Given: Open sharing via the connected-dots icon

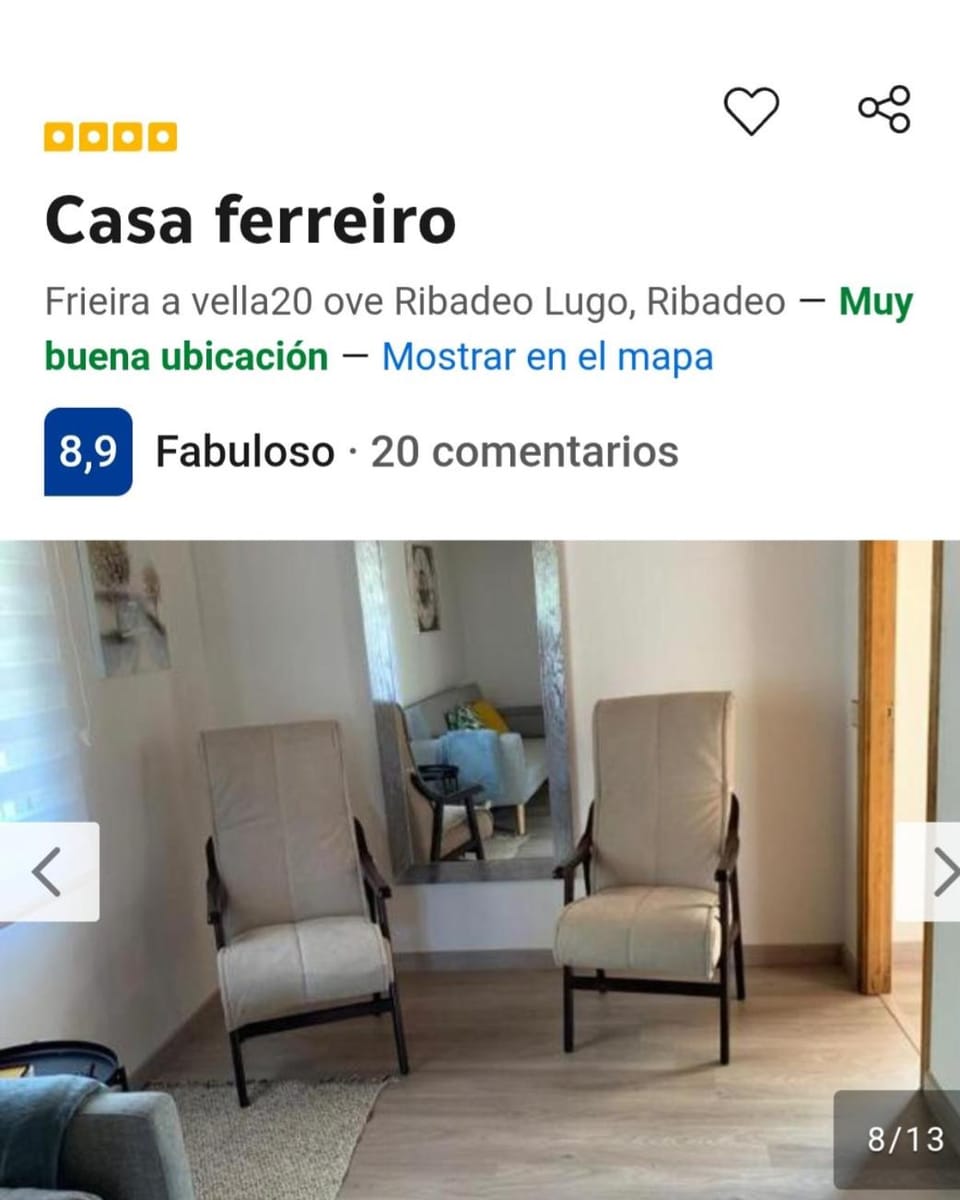Looking at the screenshot, I should [885, 110].
